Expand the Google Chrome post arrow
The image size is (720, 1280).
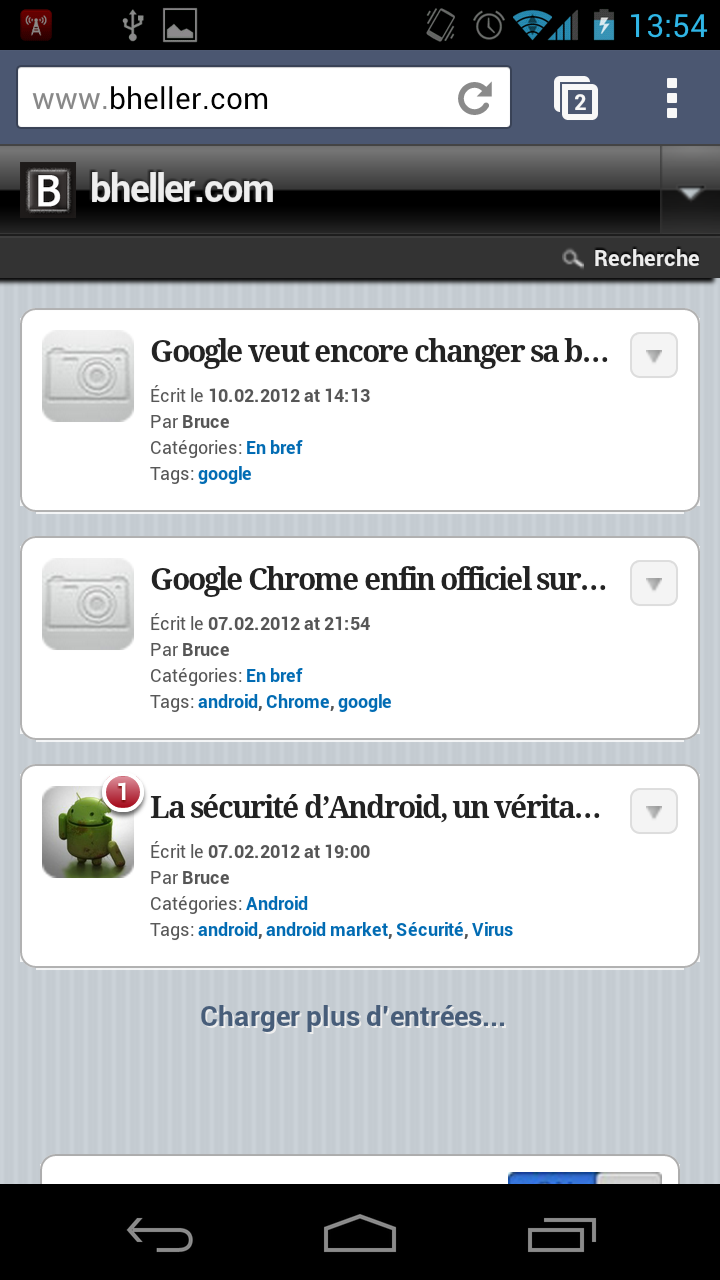pos(654,583)
